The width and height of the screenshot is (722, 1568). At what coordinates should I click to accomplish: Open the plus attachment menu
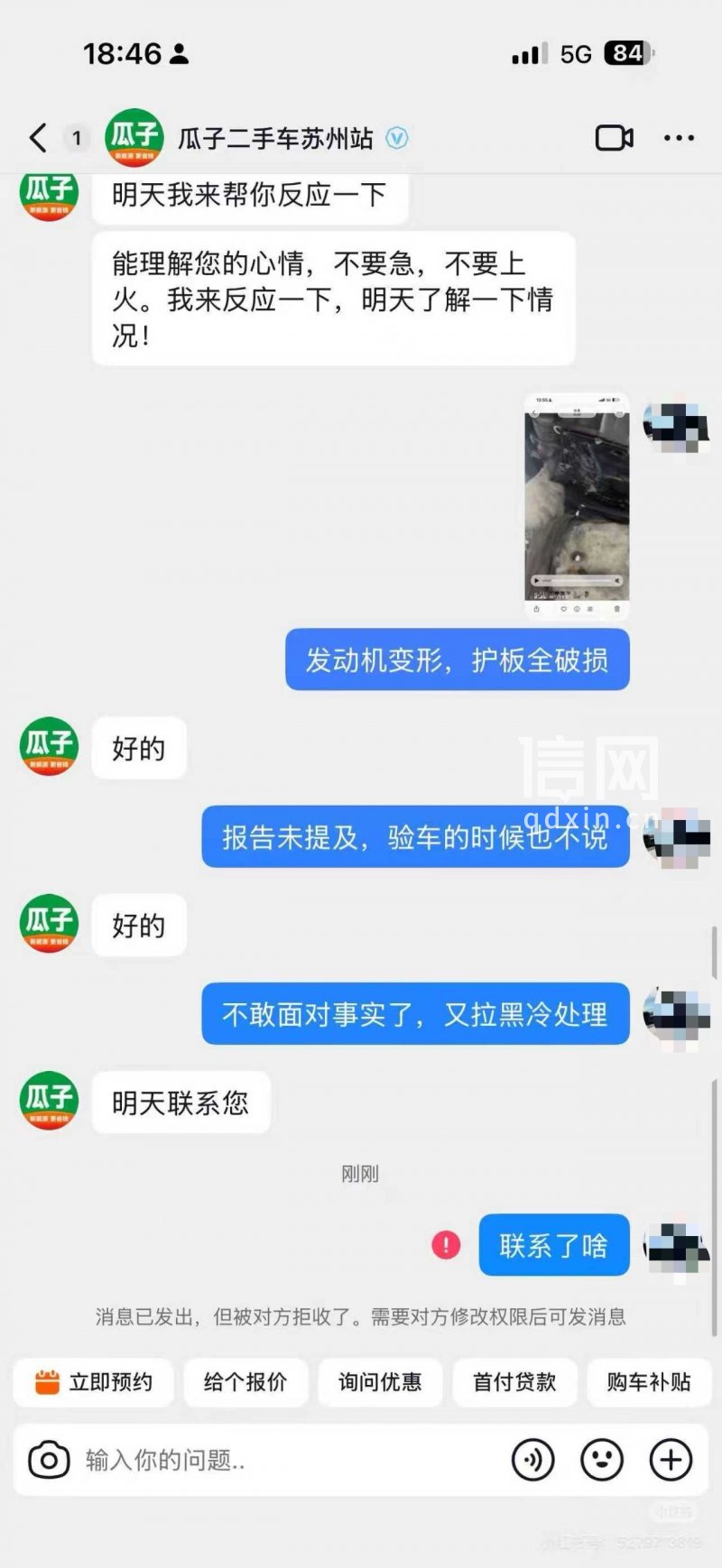(671, 1460)
